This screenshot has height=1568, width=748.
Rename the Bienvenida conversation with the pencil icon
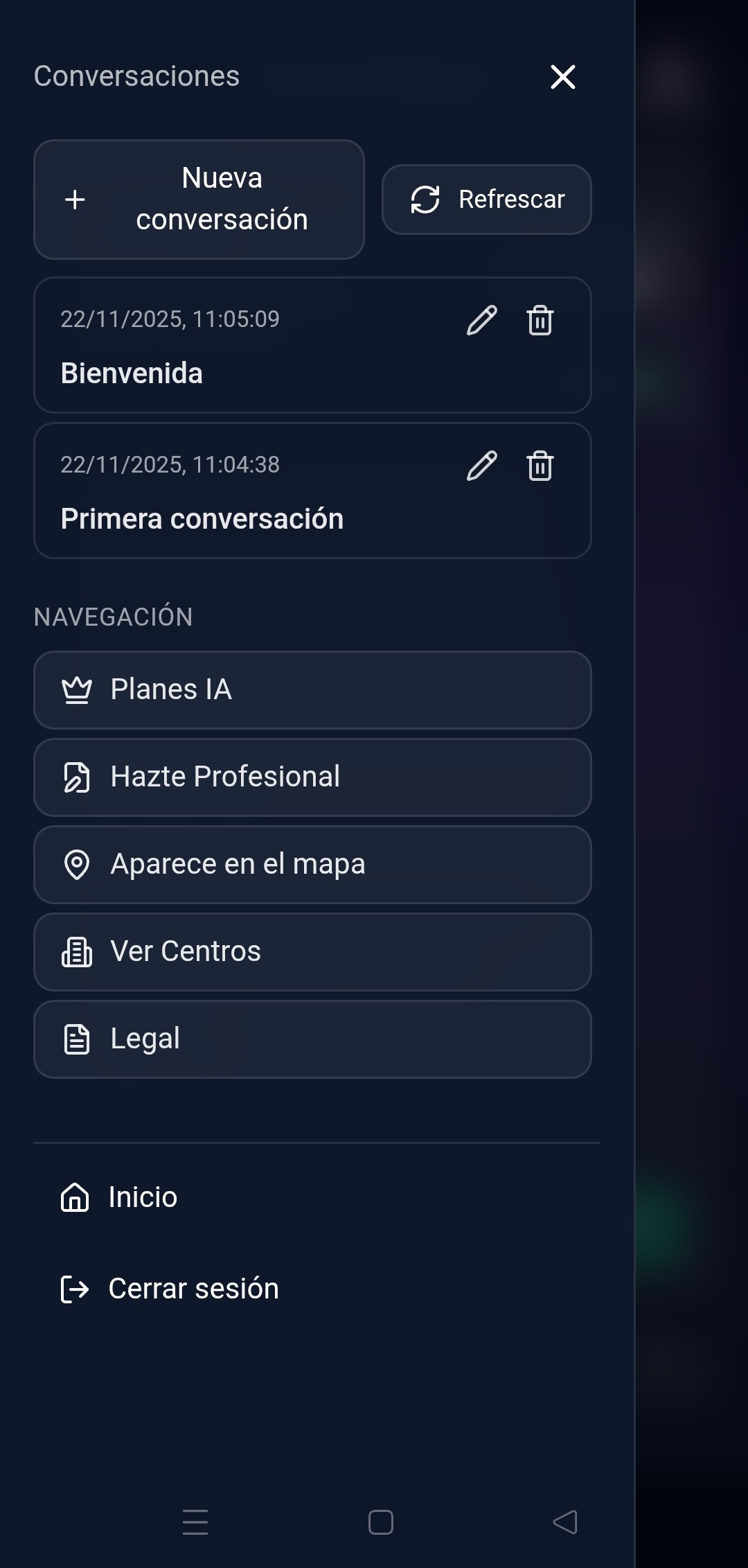click(483, 320)
